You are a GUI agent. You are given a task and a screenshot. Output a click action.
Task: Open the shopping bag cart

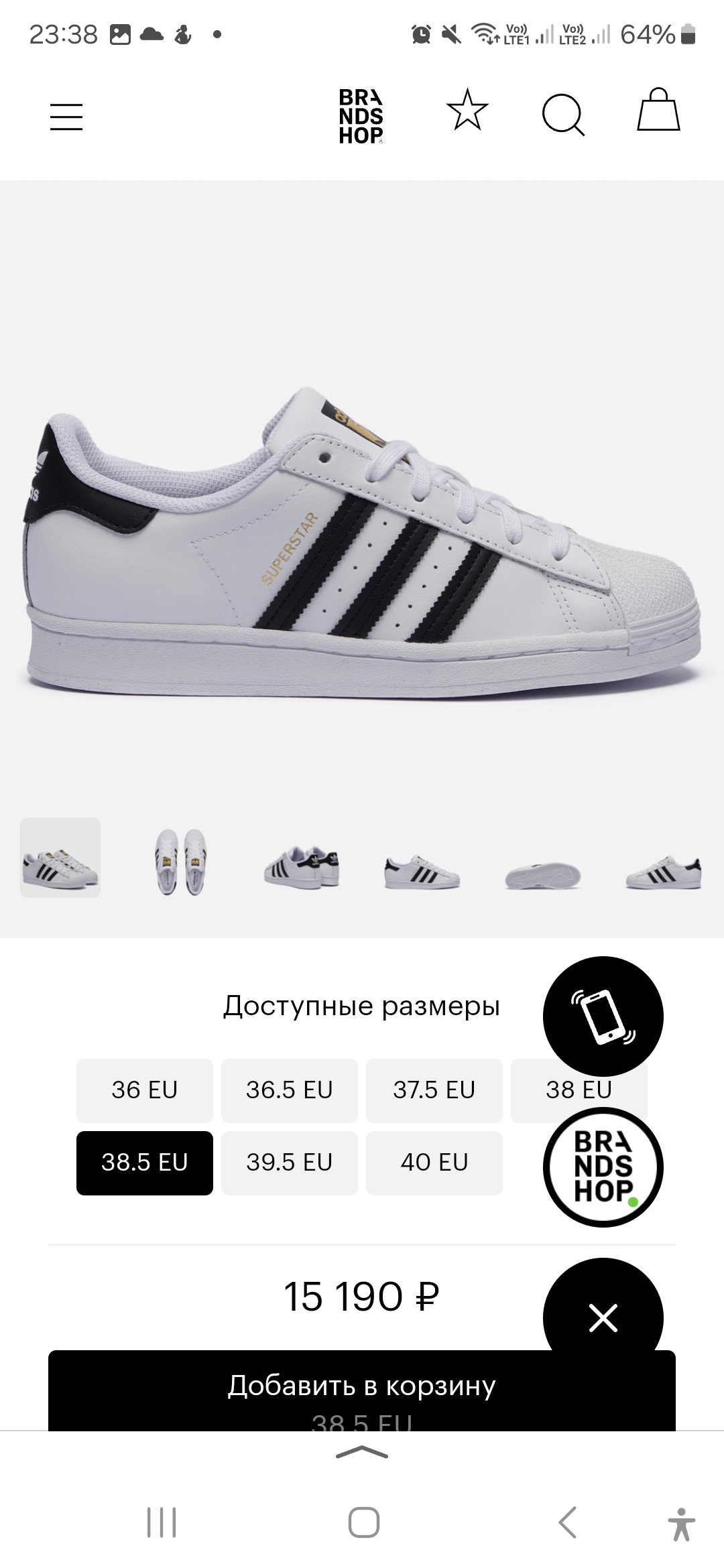[658, 109]
